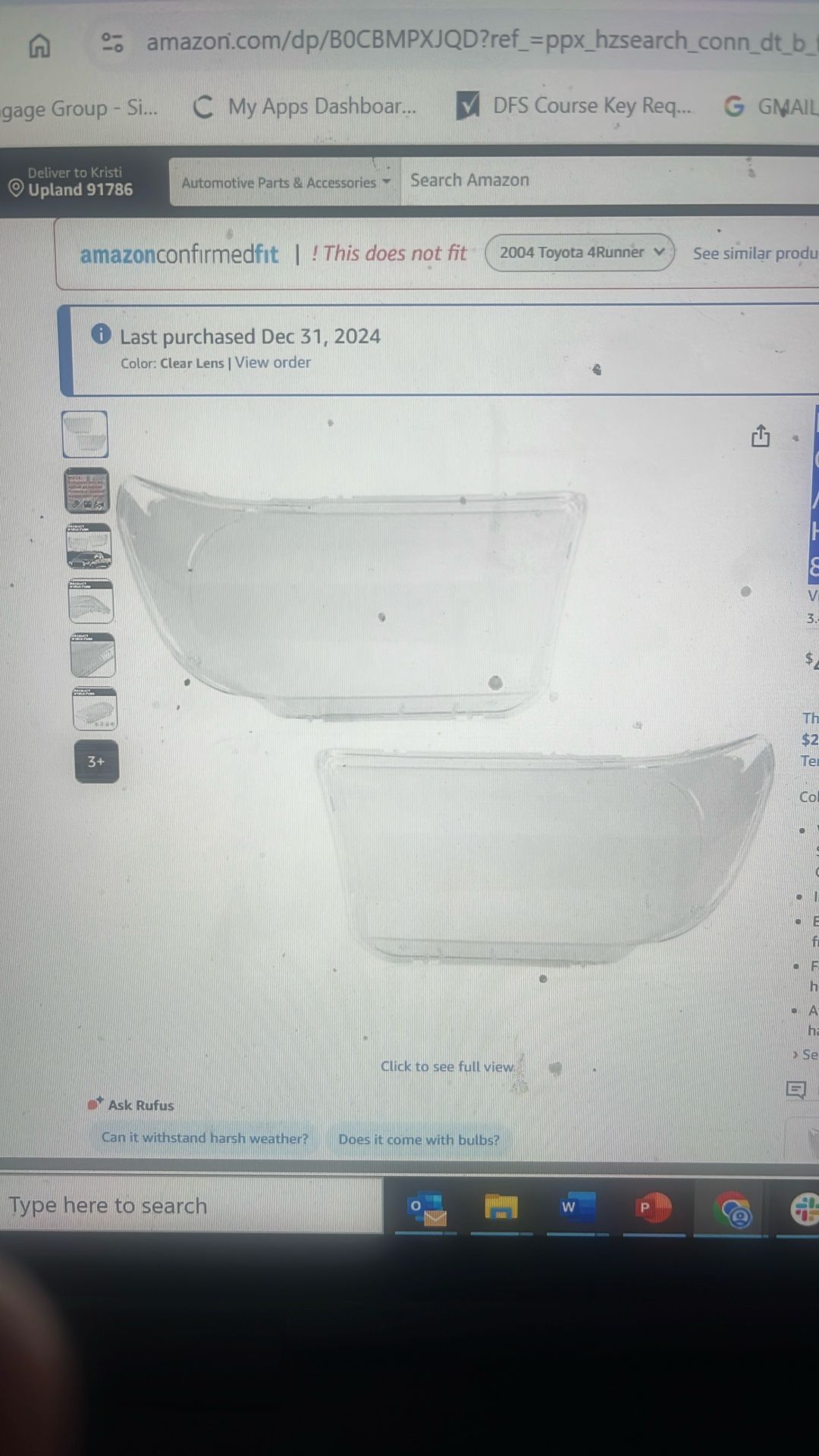Ask Rufus: Can it withstand harsh weather?

pyautogui.click(x=205, y=1137)
